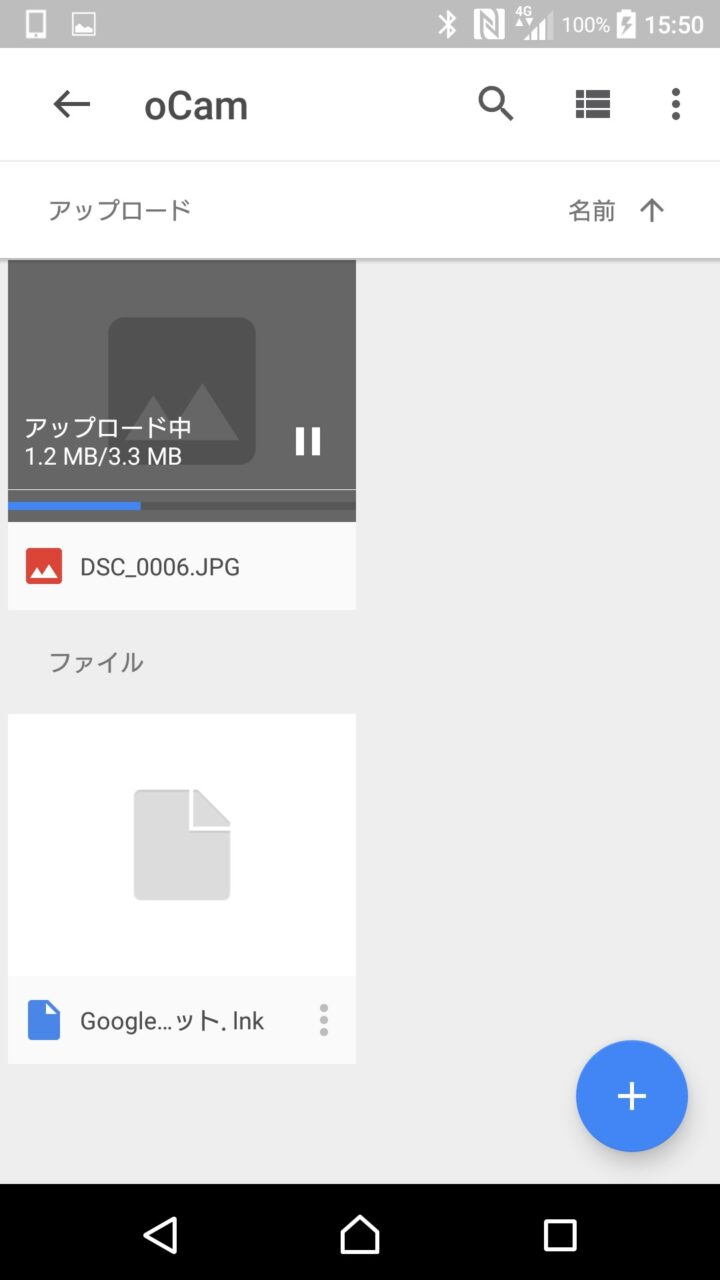
Task: Search files in this folder
Action: point(495,104)
